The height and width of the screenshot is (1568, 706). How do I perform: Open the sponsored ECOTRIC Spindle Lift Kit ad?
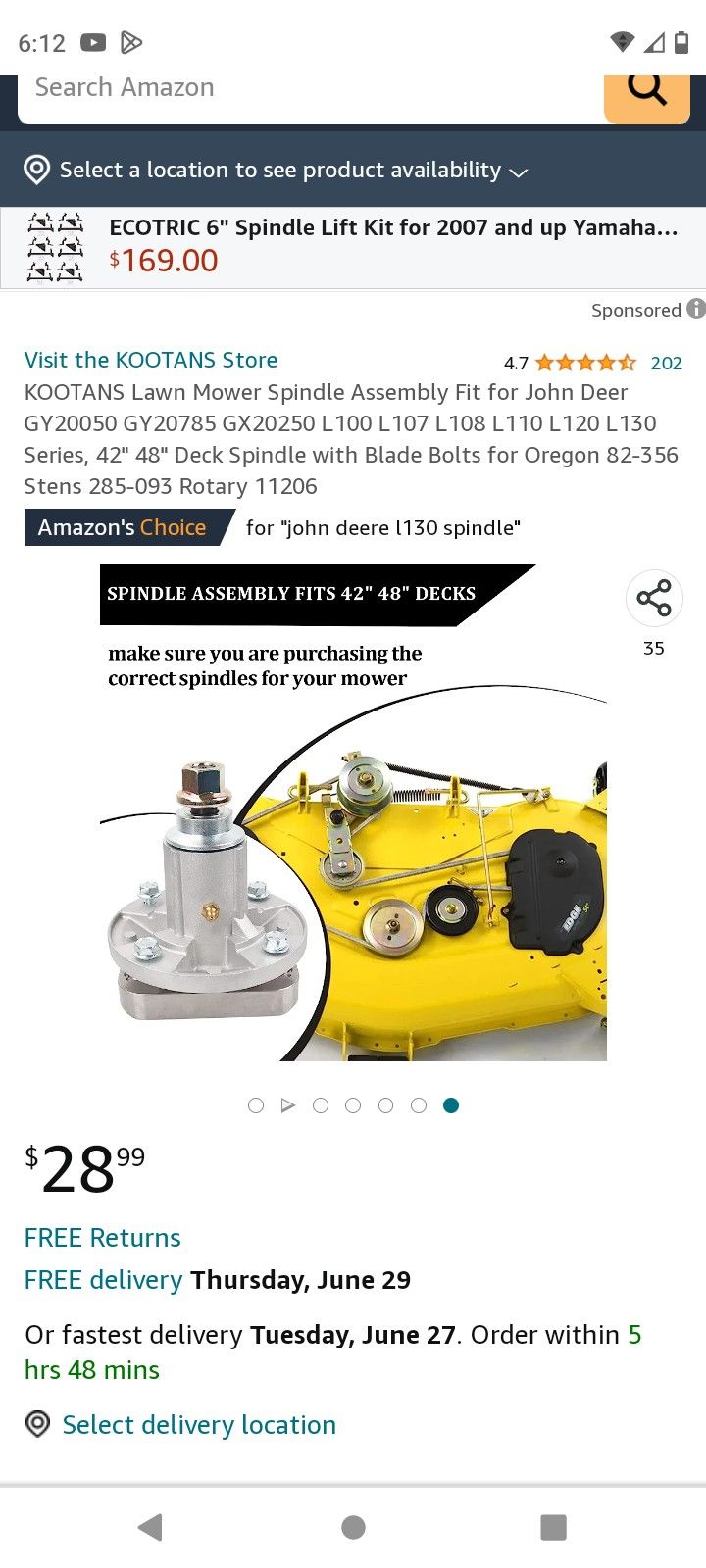353,247
